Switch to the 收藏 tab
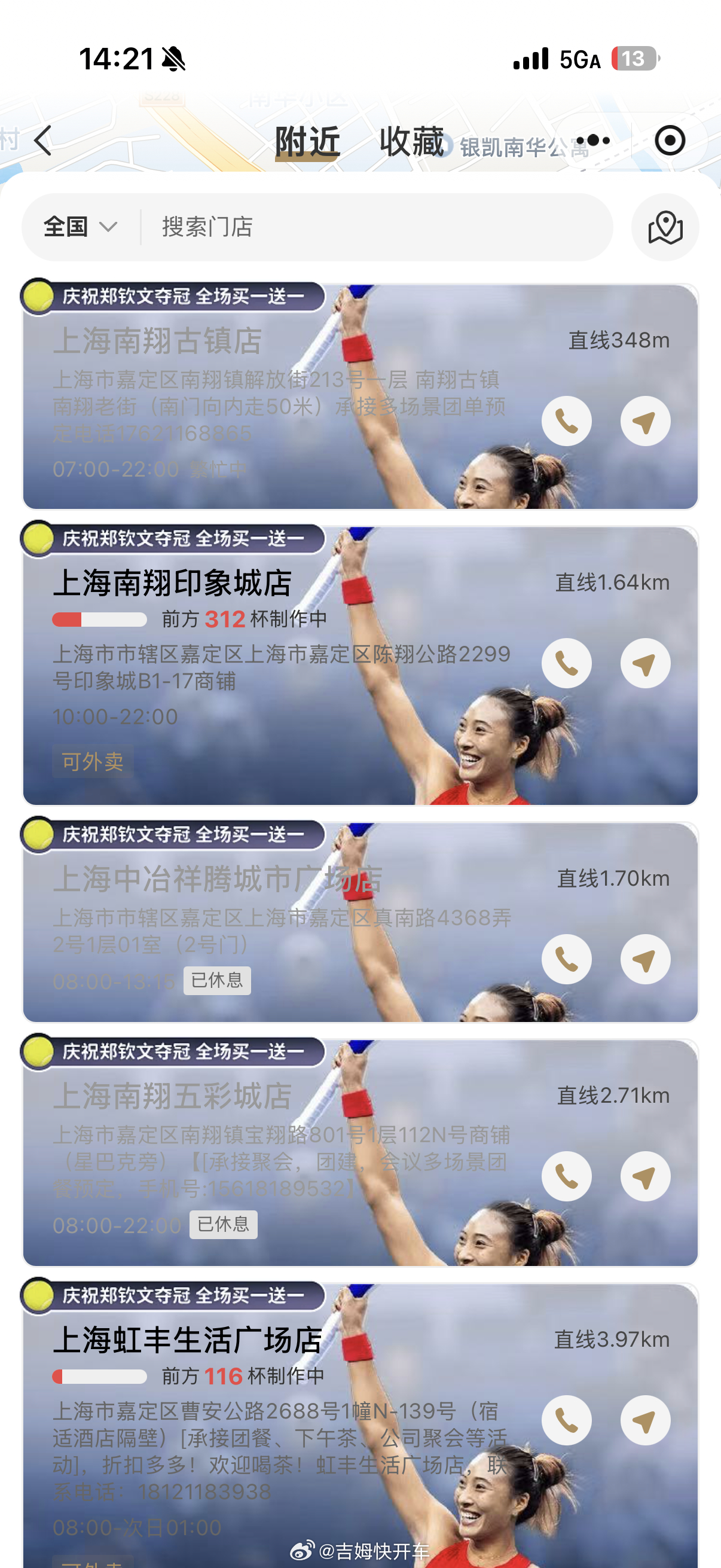Image resolution: width=721 pixels, height=1568 pixels. pyautogui.click(x=412, y=142)
